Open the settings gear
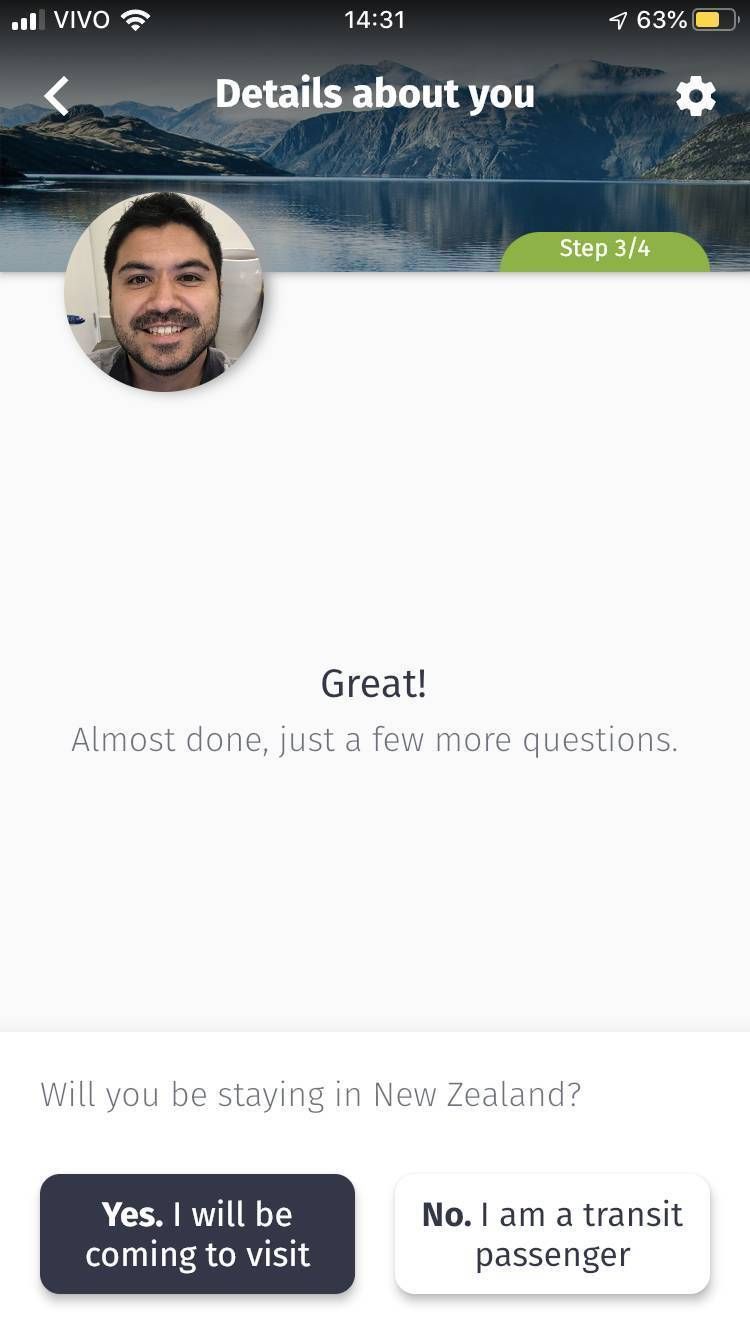 click(696, 96)
